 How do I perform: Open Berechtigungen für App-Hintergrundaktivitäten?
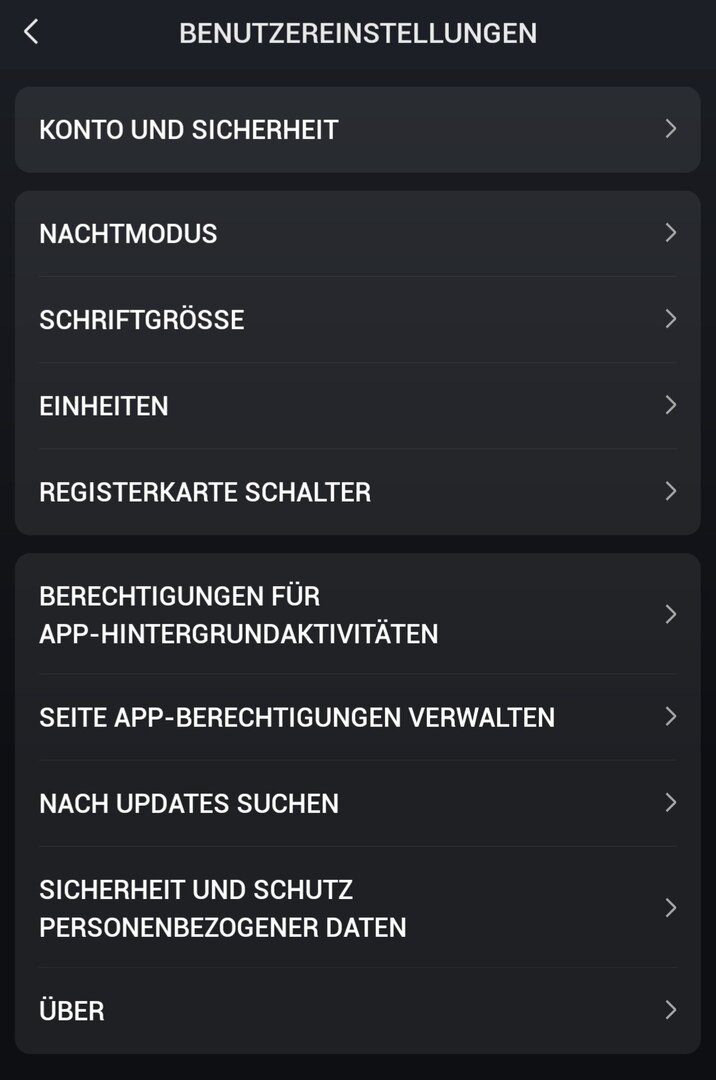(x=357, y=615)
